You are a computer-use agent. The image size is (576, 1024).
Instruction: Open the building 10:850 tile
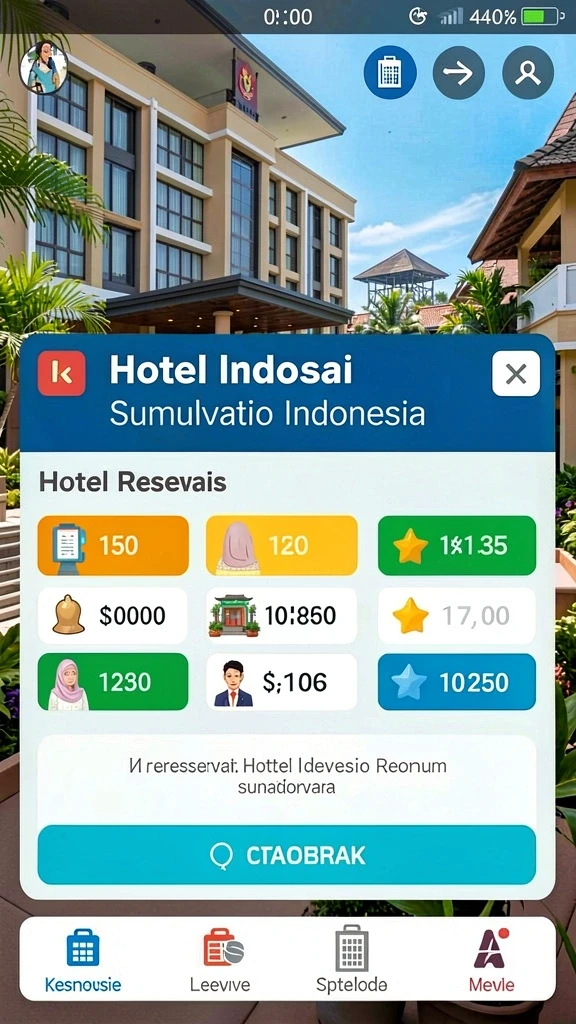(281, 615)
